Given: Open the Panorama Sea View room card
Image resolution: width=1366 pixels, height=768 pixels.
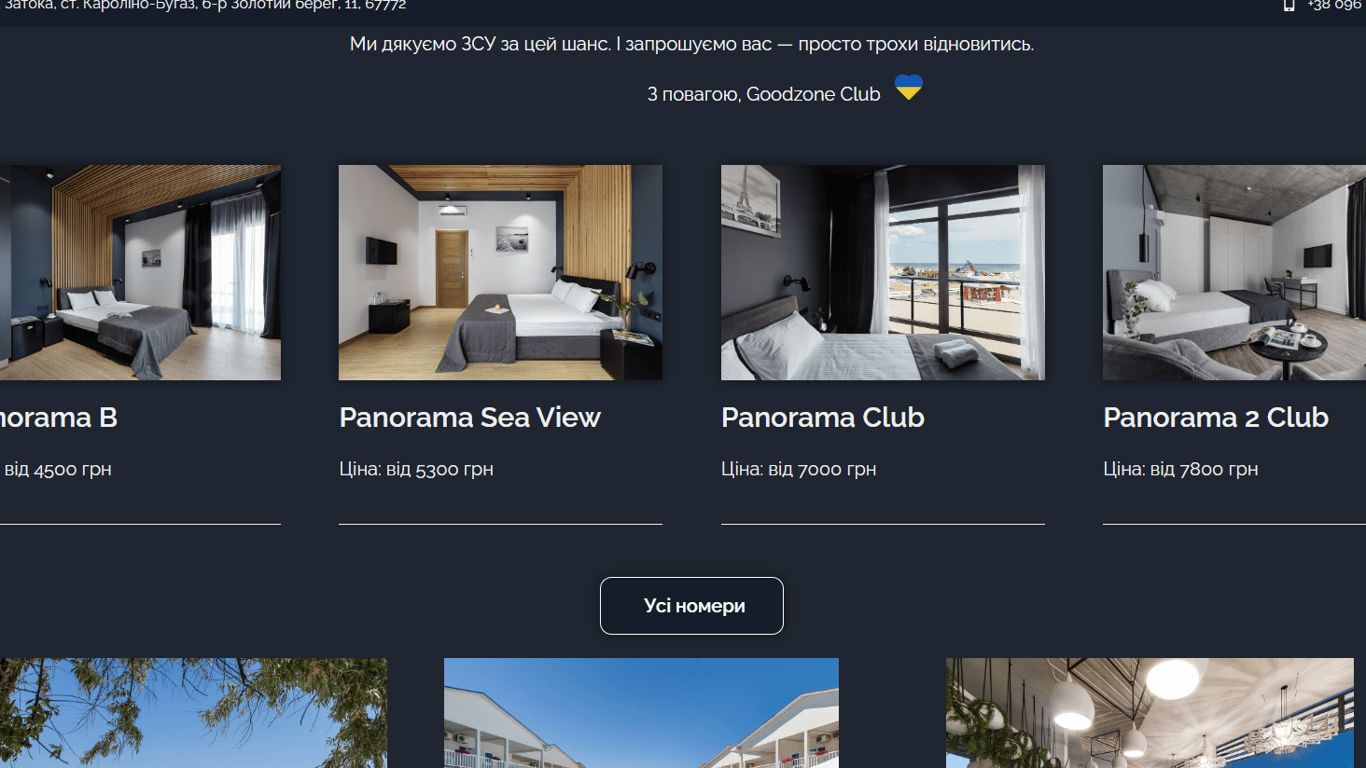Looking at the screenshot, I should tap(500, 272).
